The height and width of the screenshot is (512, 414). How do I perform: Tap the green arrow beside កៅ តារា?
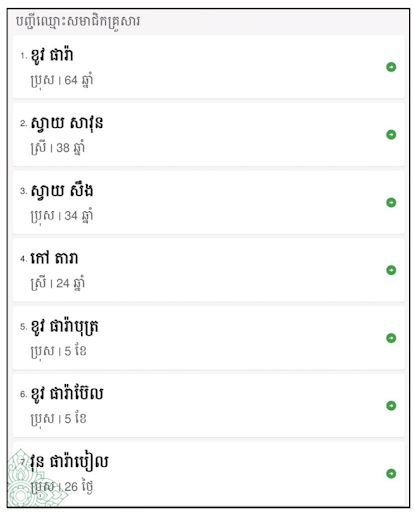tap(391, 270)
